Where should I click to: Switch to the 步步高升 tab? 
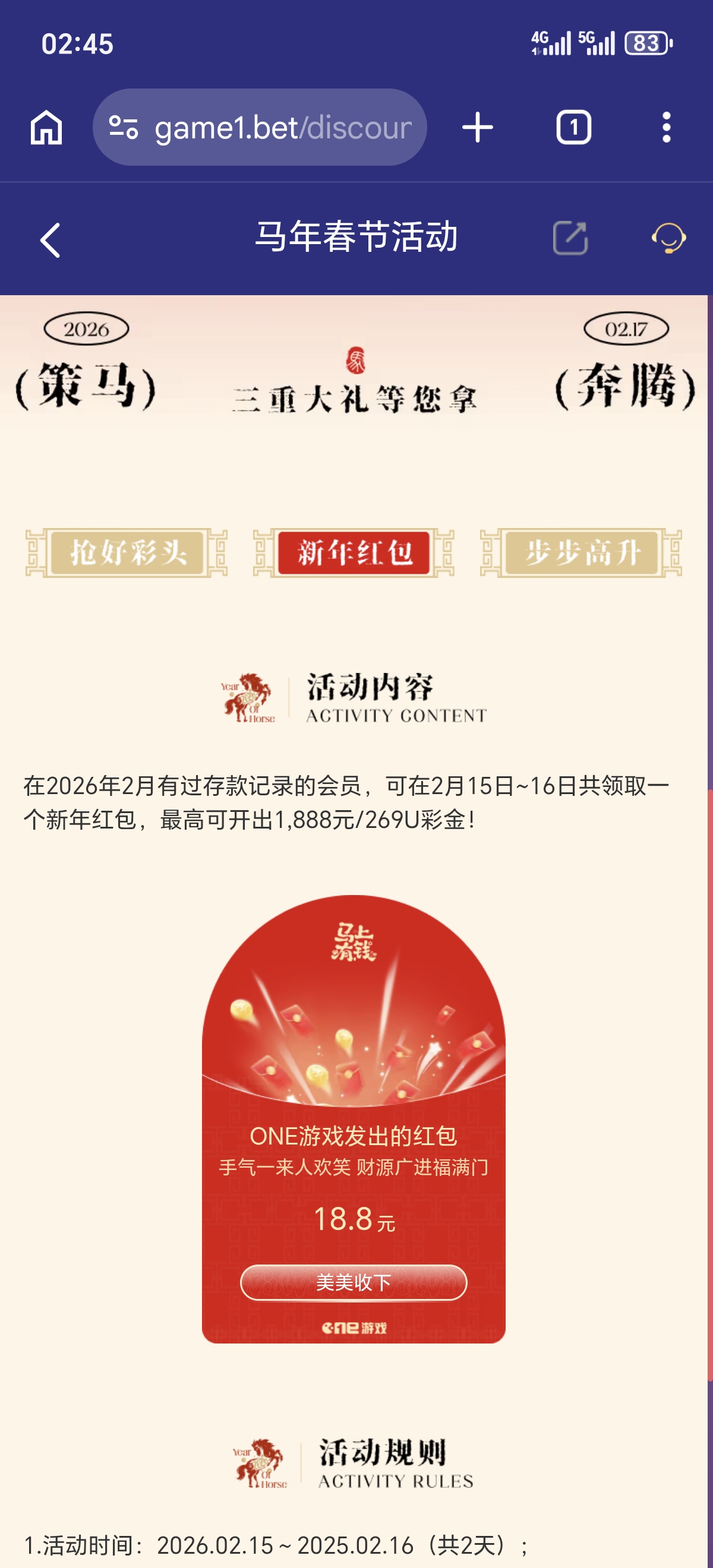pyautogui.click(x=581, y=553)
